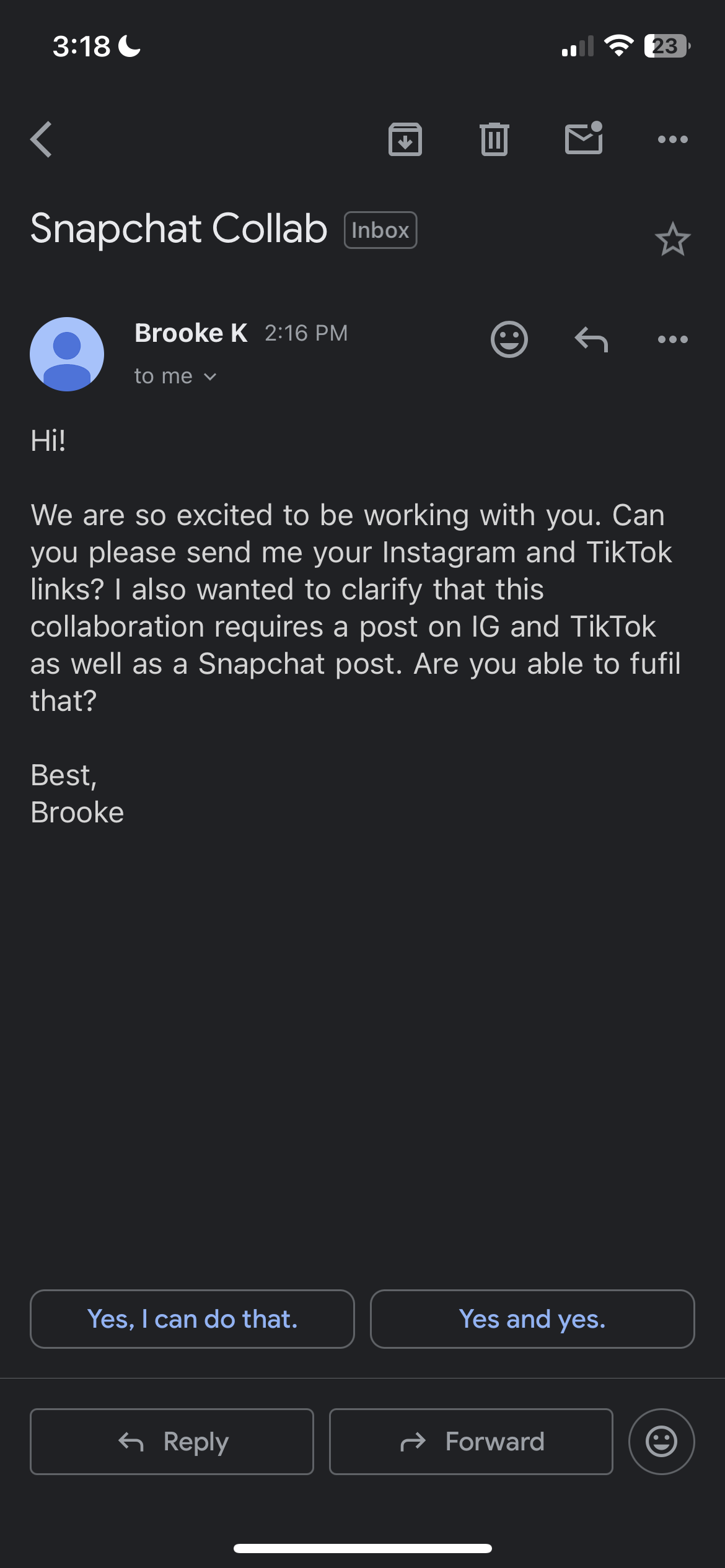Image resolution: width=725 pixels, height=1568 pixels.
Task: Open the top toolbar overflow menu
Action: point(673,139)
